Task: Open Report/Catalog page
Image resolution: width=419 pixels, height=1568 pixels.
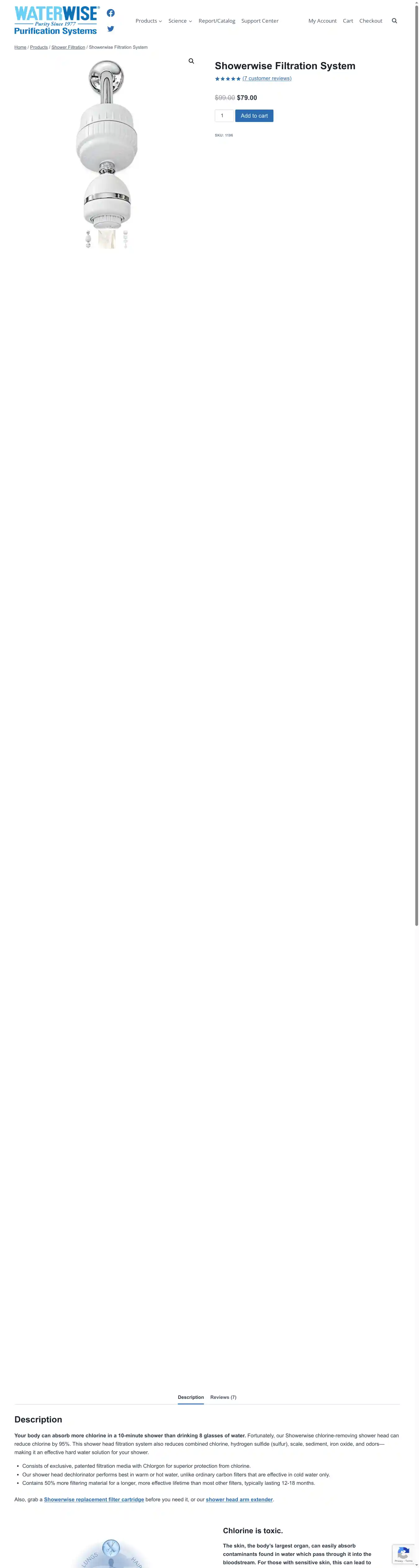Action: (216, 21)
